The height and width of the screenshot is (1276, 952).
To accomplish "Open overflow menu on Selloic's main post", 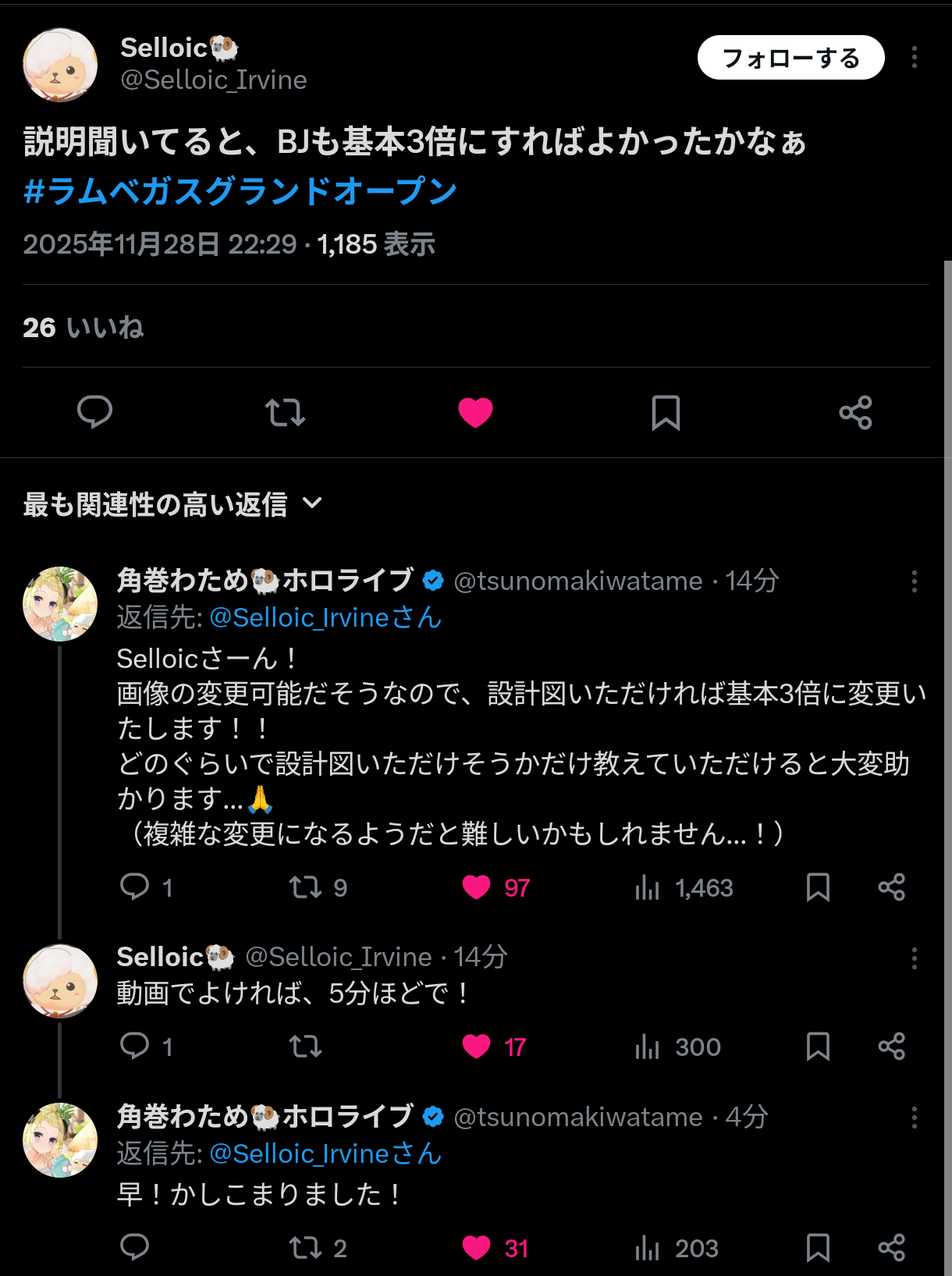I will click(x=914, y=57).
